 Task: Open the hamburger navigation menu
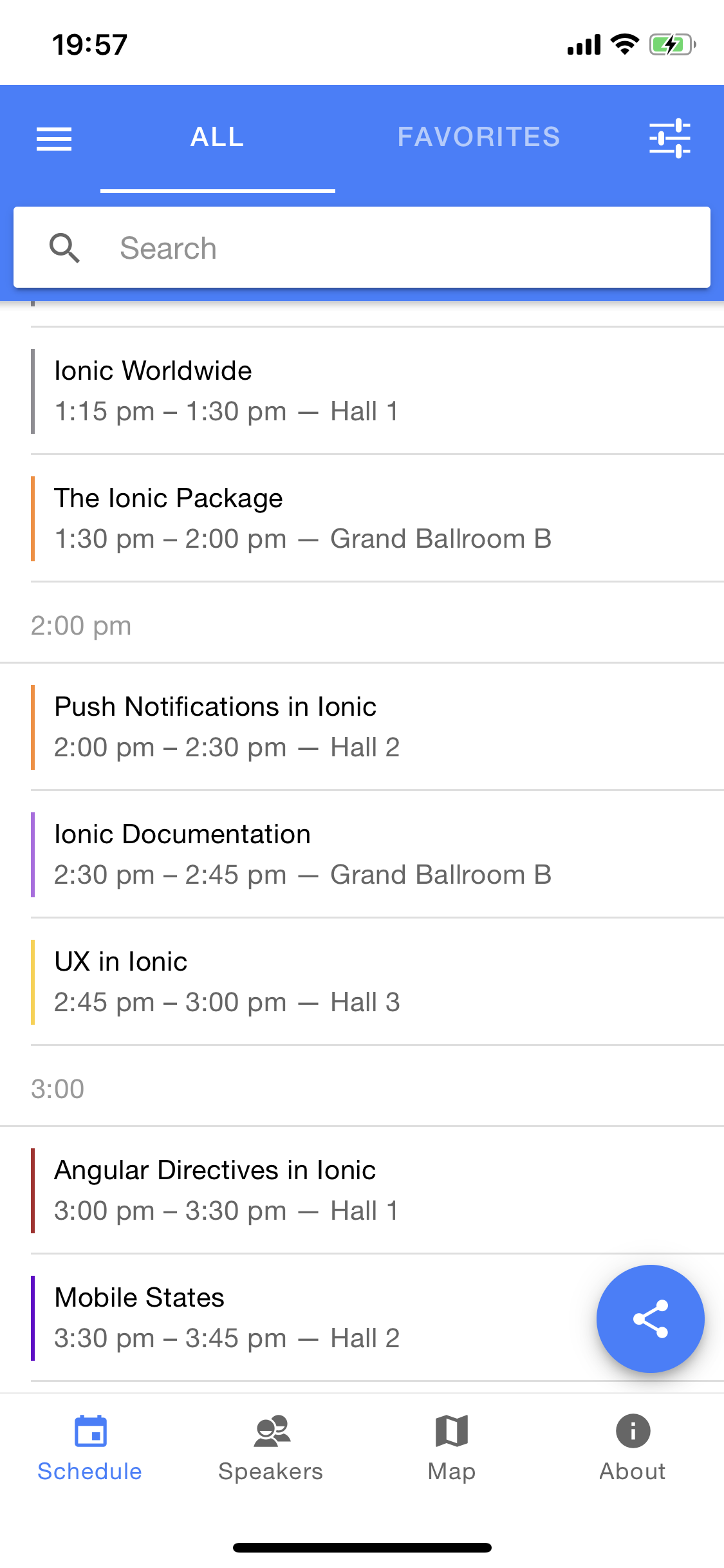coord(54,138)
